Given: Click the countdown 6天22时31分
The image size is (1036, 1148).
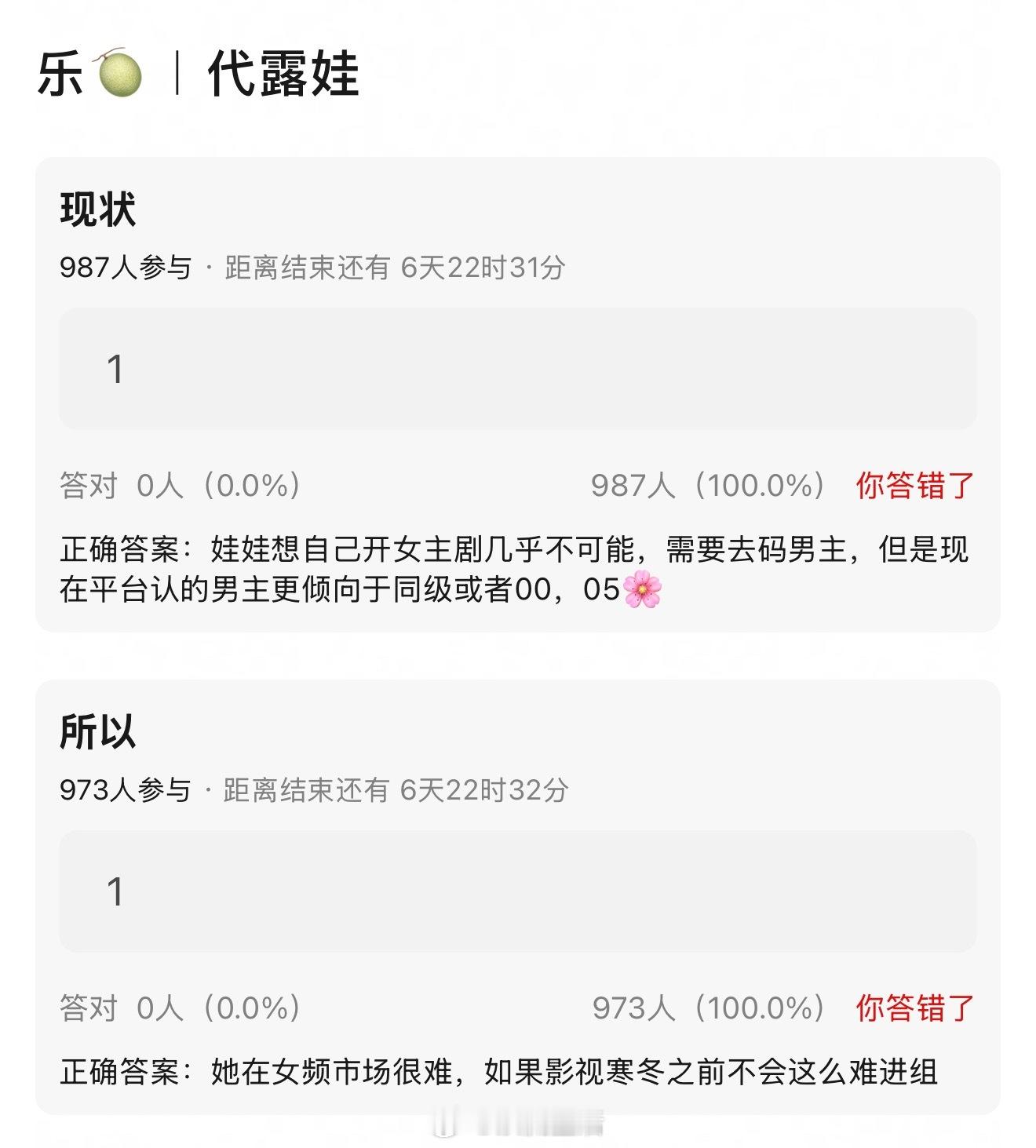Looking at the screenshot, I should click(483, 268).
